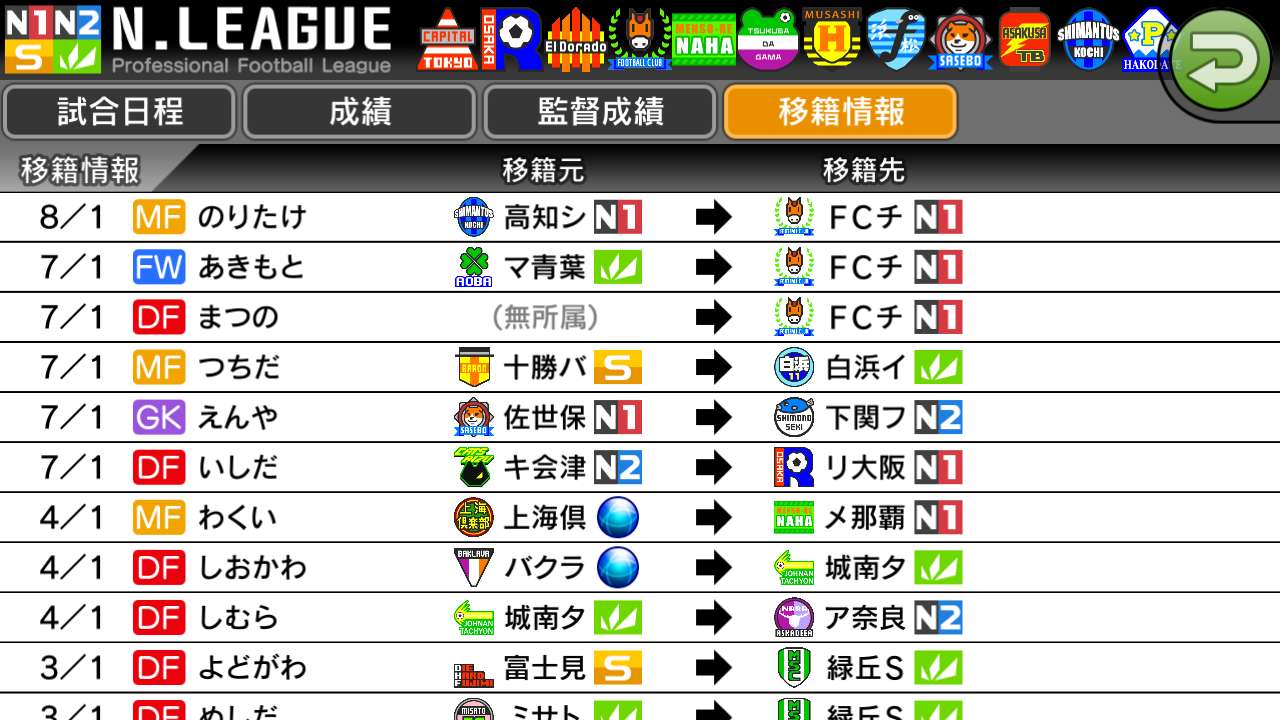Choose the NAHA team logo
Image resolution: width=1280 pixels, height=720 pixels.
click(x=703, y=40)
